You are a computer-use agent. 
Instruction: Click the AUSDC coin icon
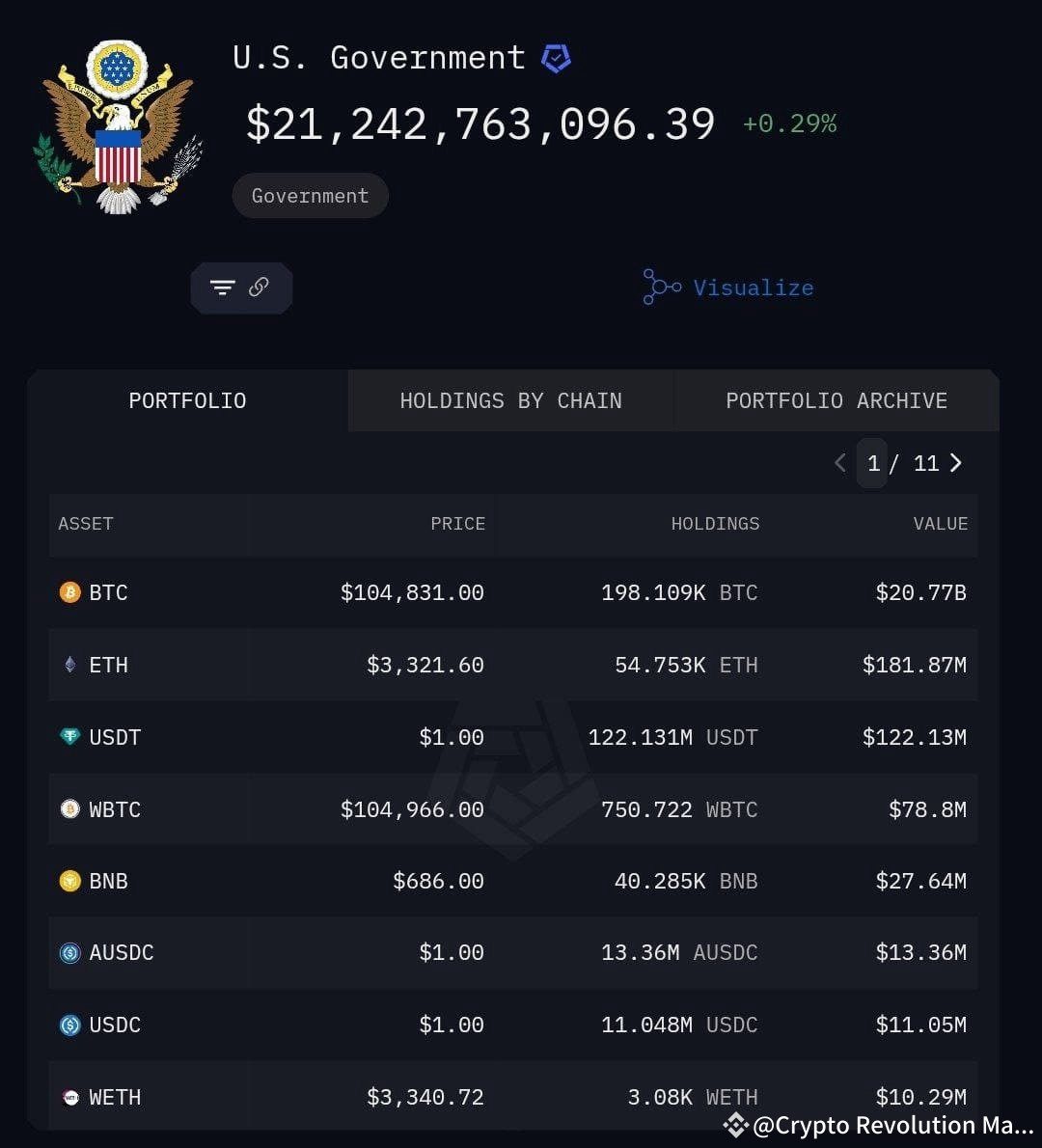(x=69, y=953)
